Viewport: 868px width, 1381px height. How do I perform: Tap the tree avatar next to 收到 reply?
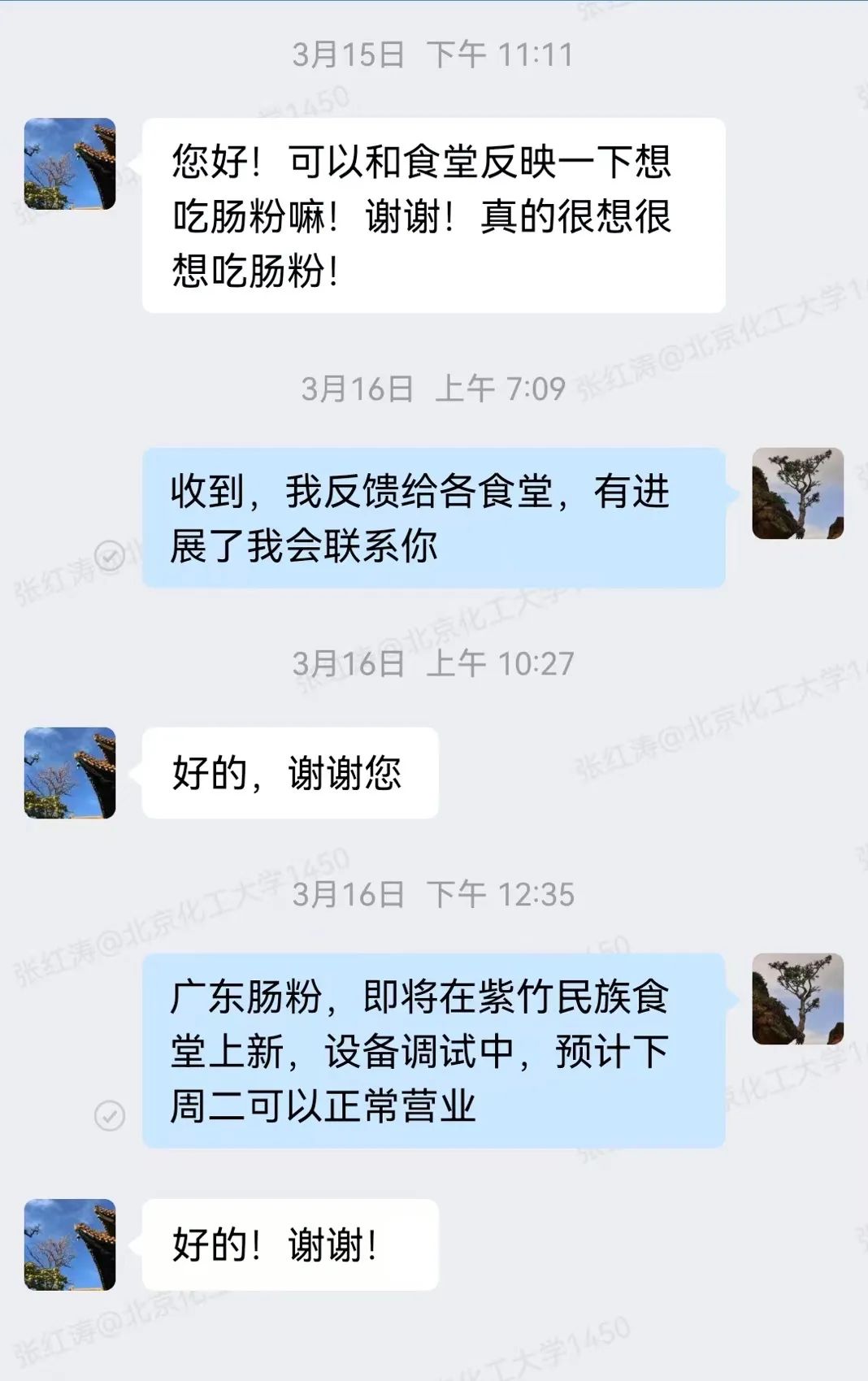click(x=797, y=493)
